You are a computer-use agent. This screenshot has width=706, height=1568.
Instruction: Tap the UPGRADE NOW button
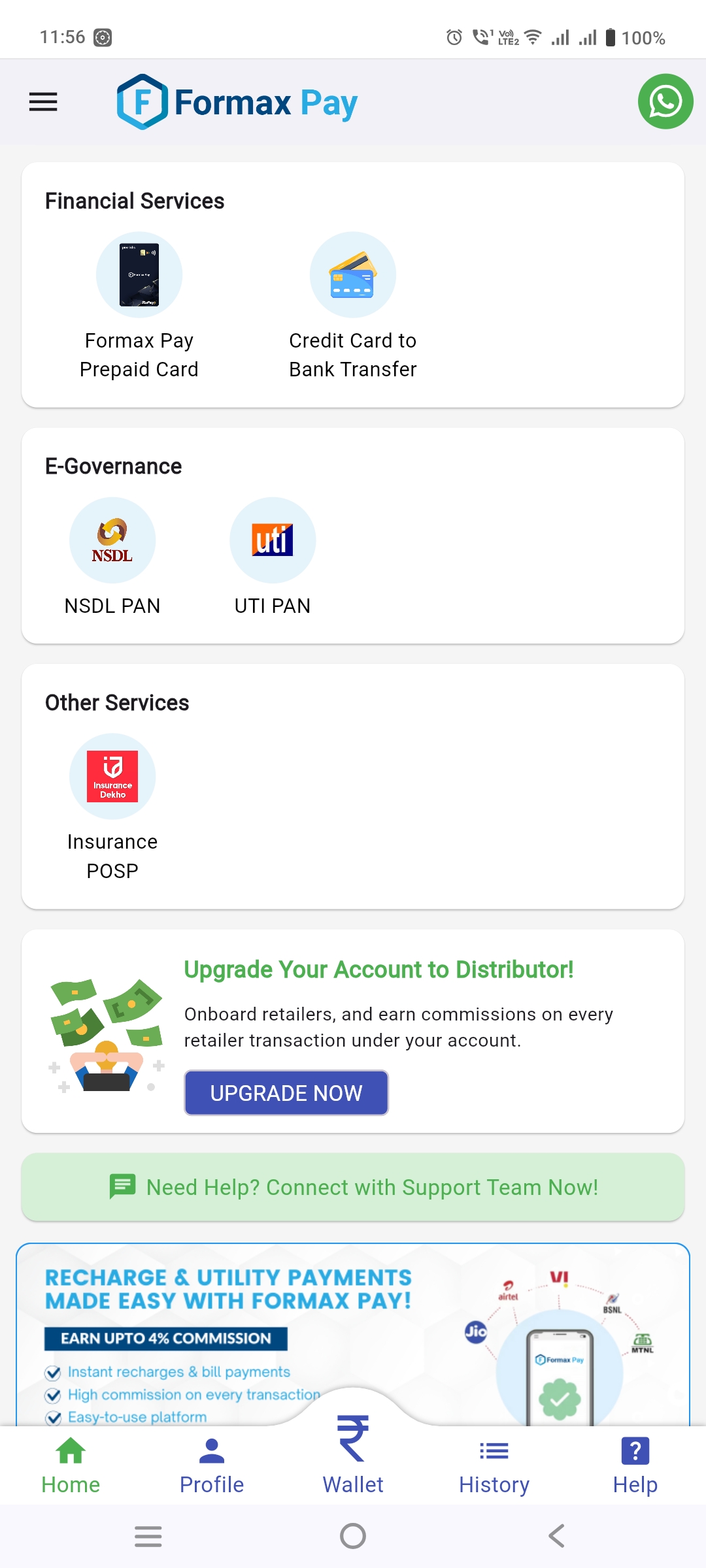pyautogui.click(x=286, y=1093)
